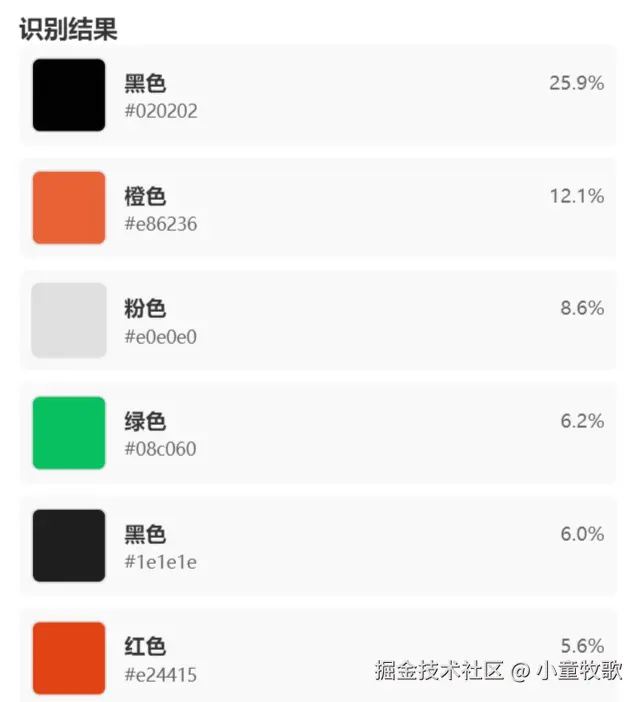
Task: Open the green #08c060 color result
Action: coord(318,434)
